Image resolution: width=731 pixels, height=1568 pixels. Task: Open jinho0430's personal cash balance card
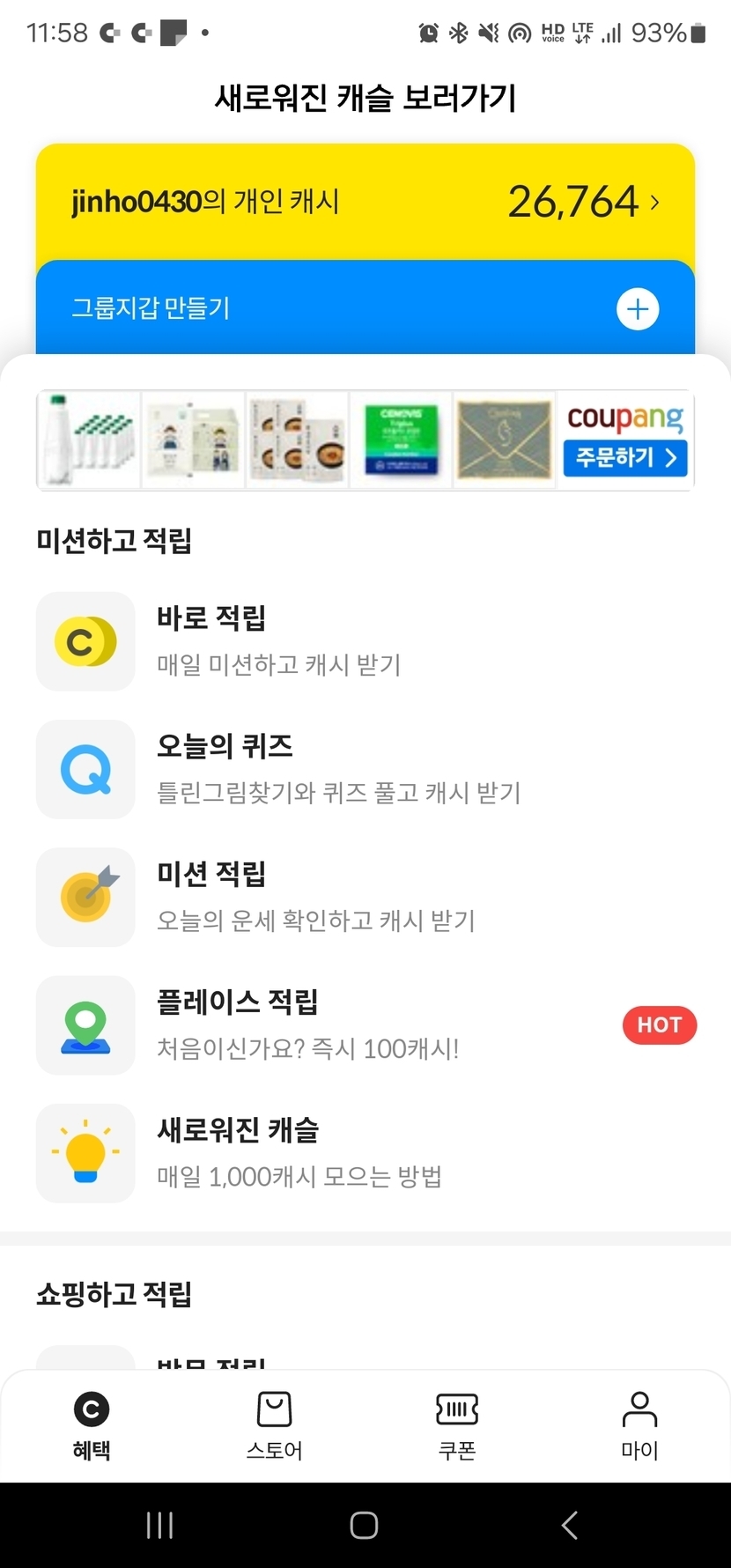[365, 203]
